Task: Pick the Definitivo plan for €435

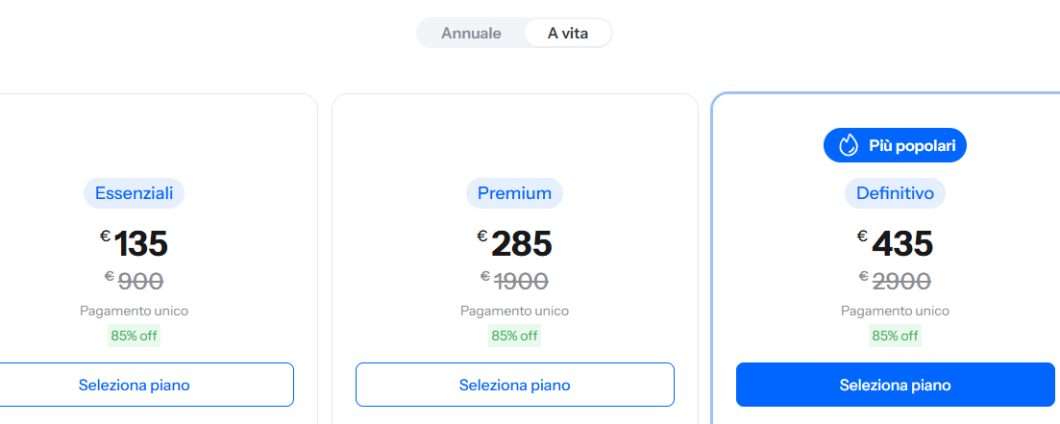Action: click(x=895, y=384)
